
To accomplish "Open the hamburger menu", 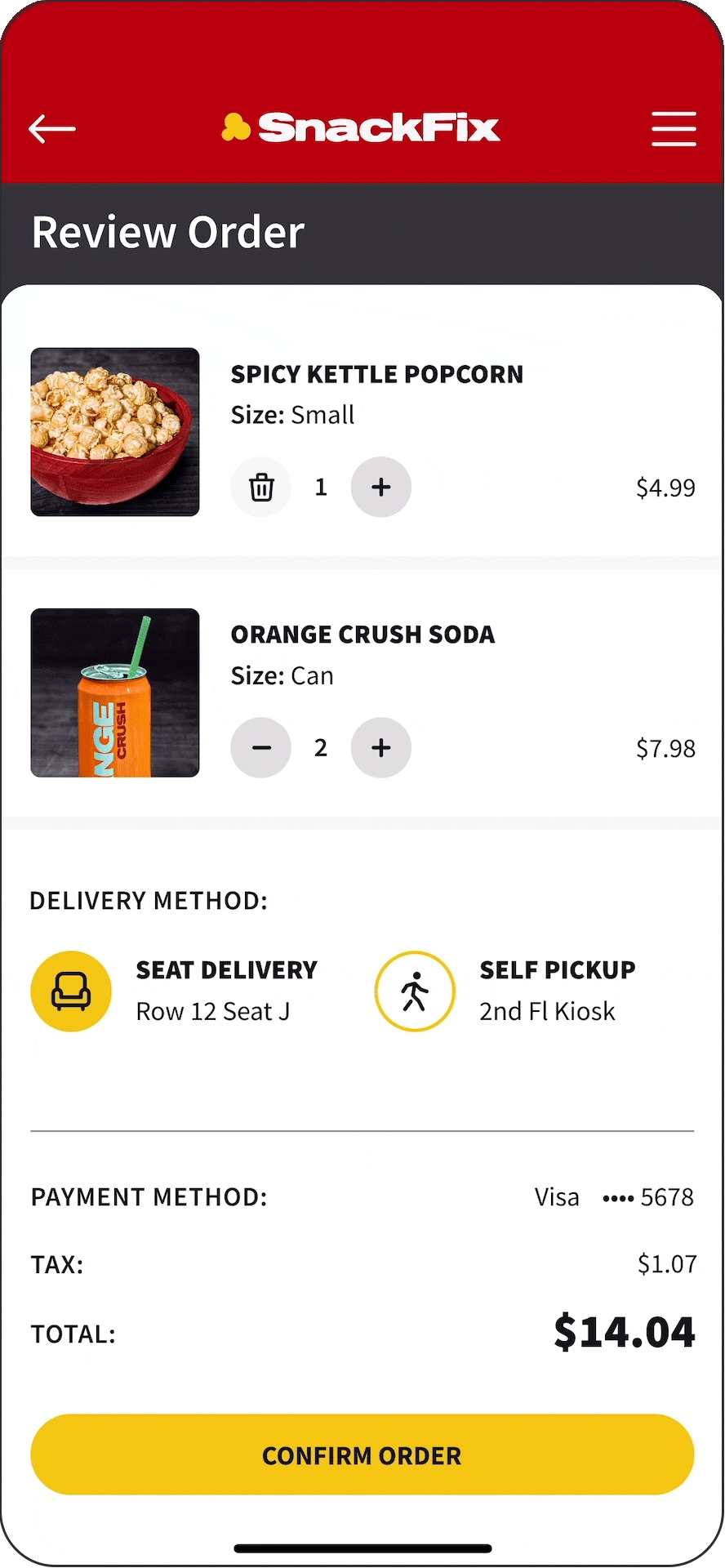I will coord(674,129).
